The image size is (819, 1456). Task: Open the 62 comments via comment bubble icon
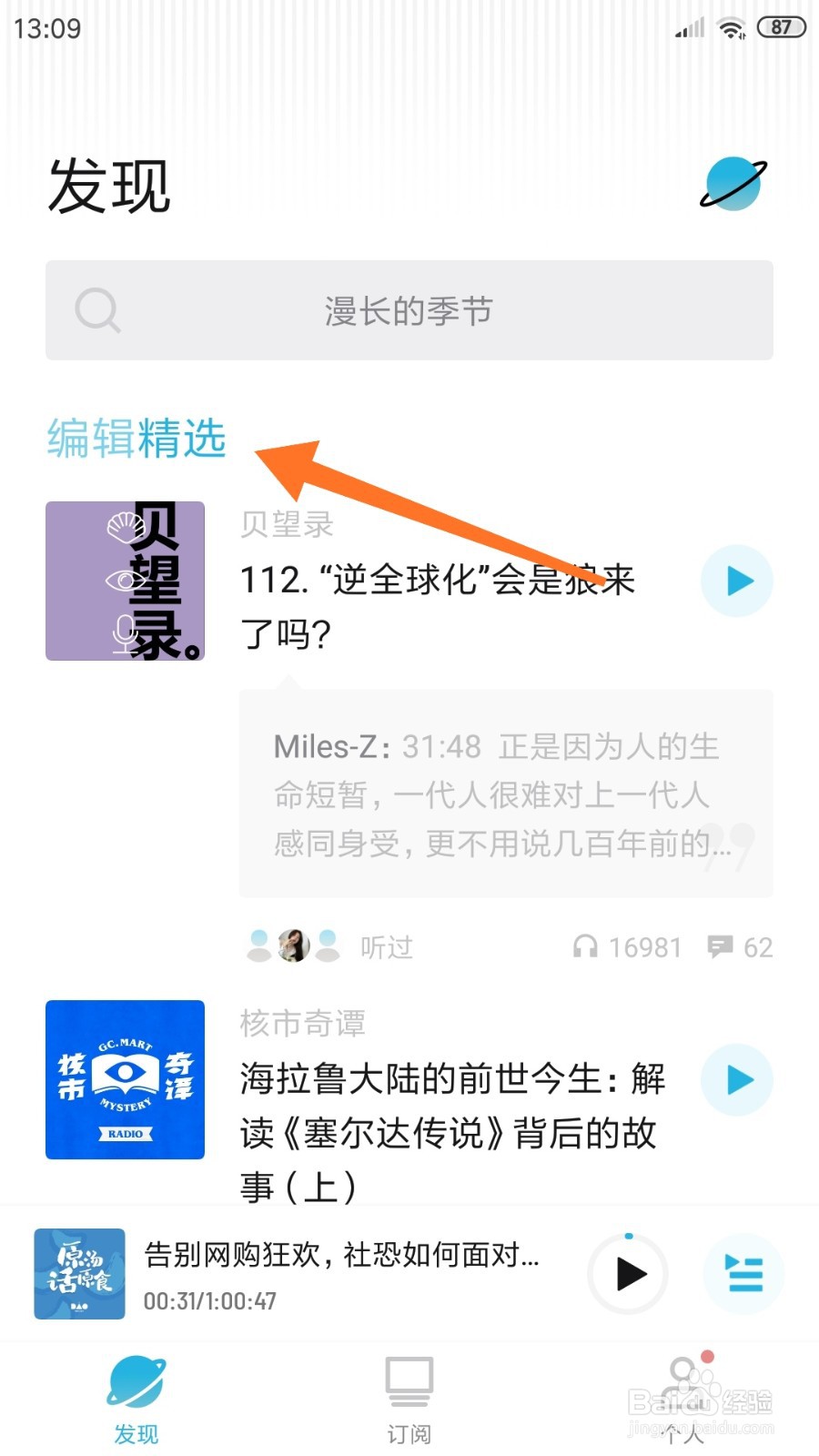(721, 947)
